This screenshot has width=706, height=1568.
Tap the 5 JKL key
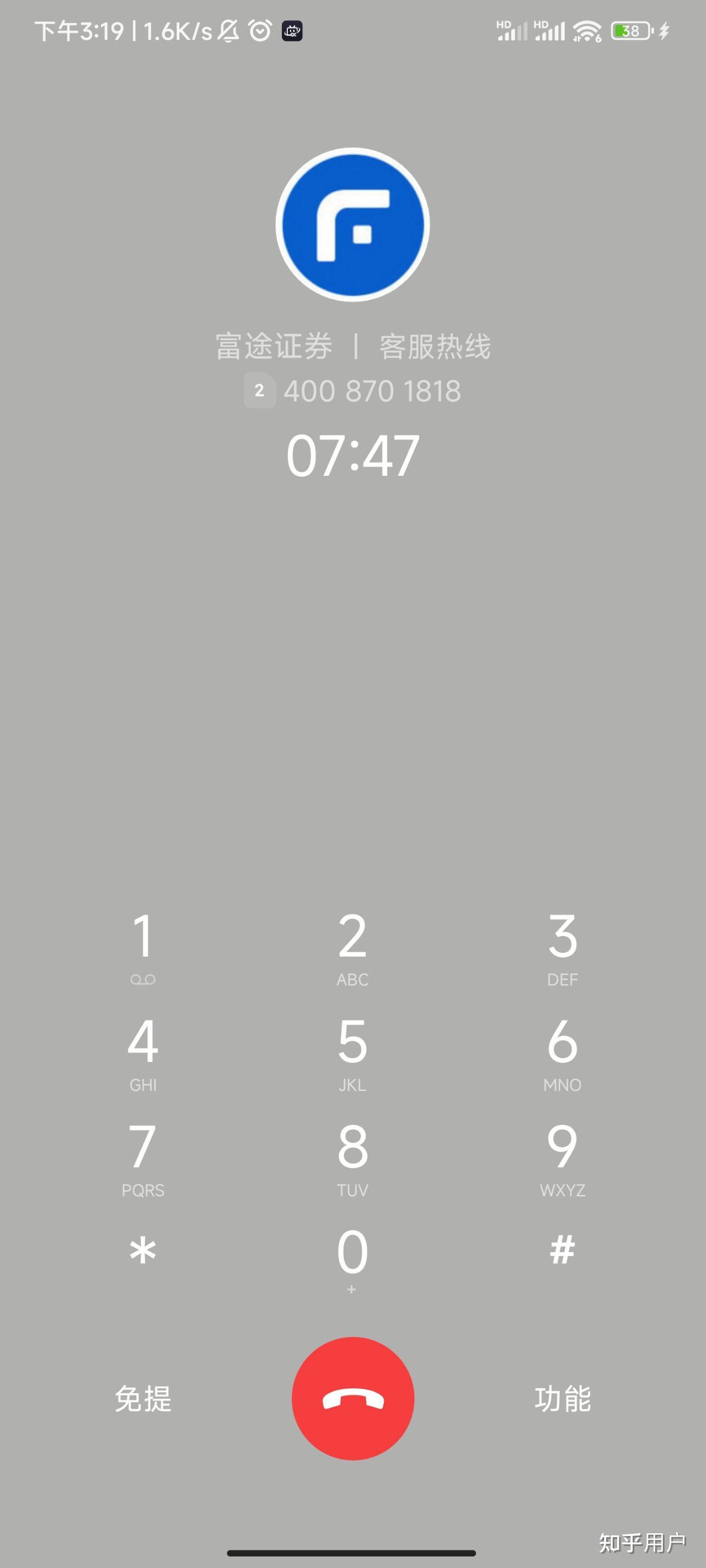click(x=352, y=1051)
